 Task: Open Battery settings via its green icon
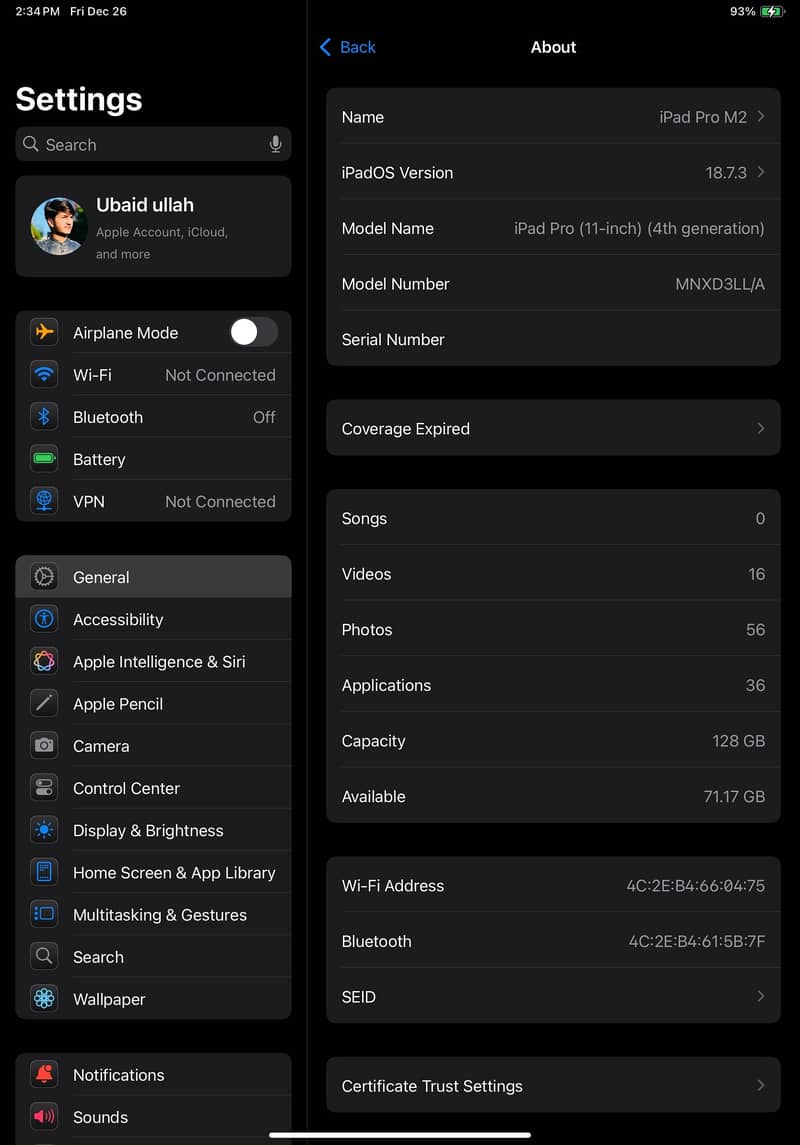pyautogui.click(x=43, y=458)
